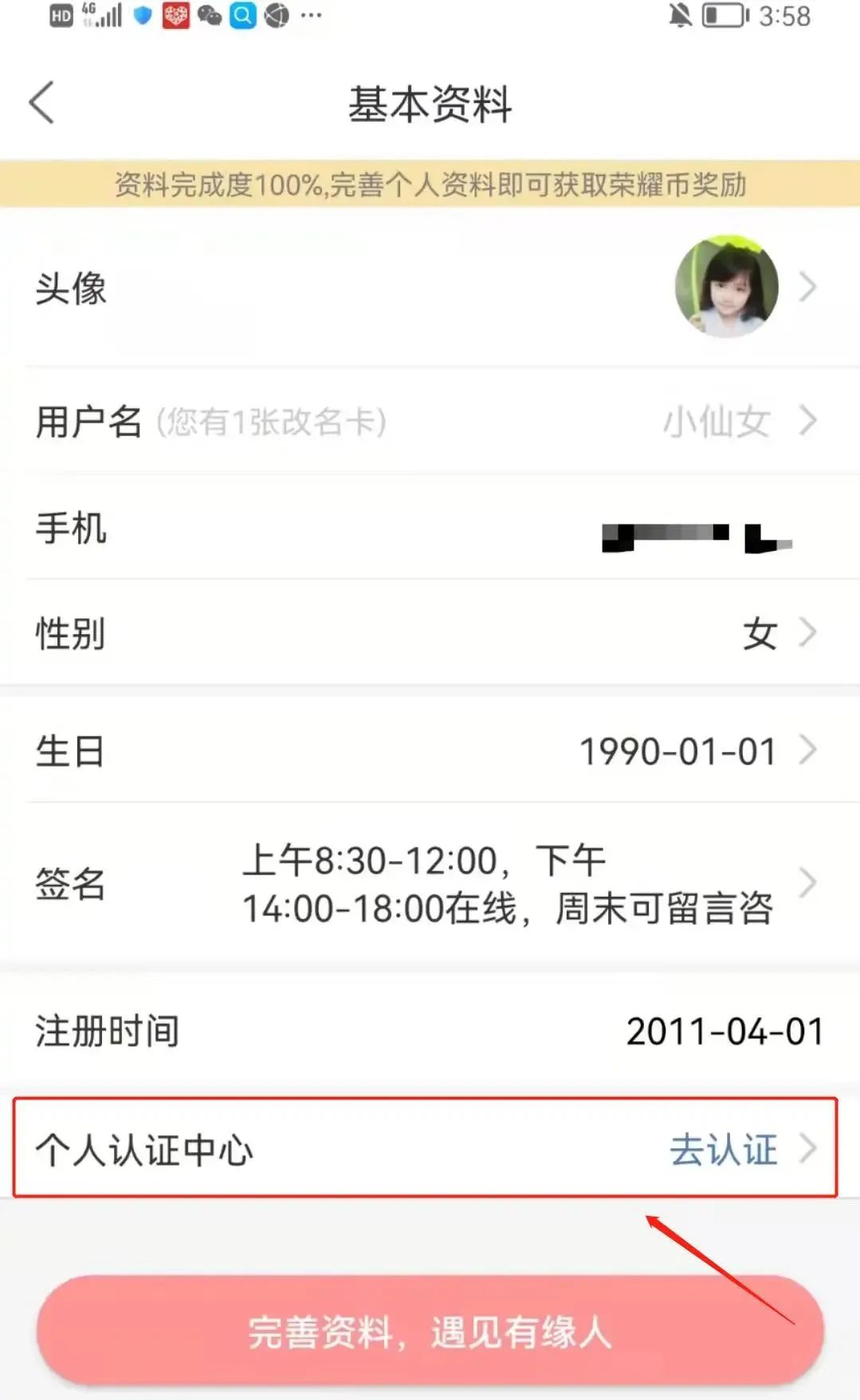Tap the 完善资料，遇见有缘人 button
860x1400 pixels.
(430, 1331)
